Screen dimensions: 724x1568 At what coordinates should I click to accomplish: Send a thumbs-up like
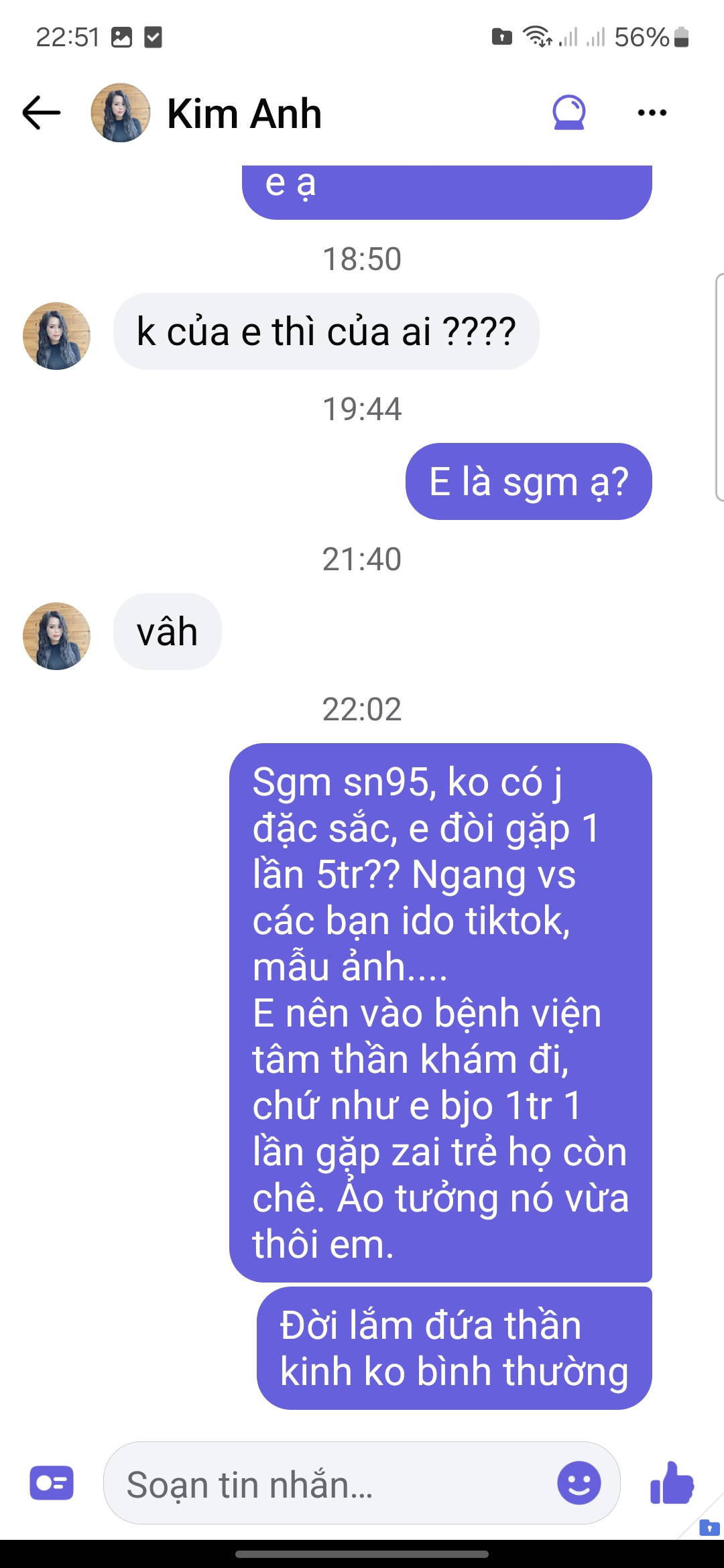tap(672, 1484)
